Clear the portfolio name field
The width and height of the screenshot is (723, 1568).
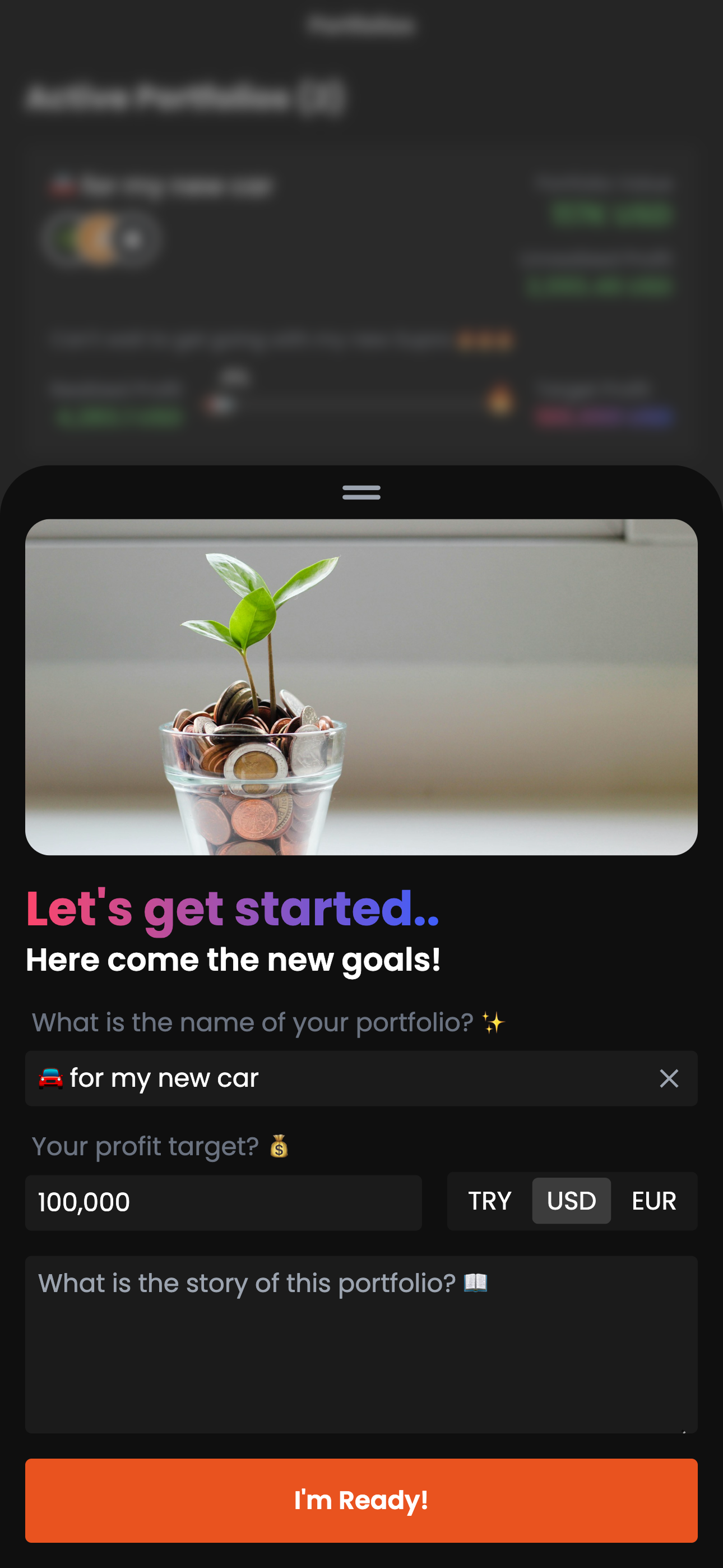coord(668,1078)
